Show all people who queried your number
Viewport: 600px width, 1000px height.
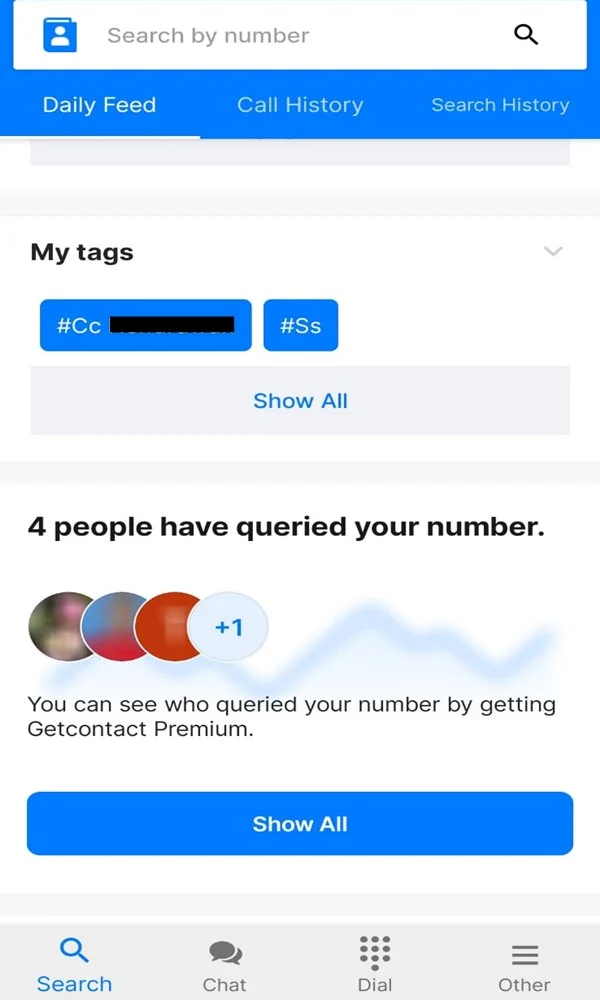click(x=300, y=824)
